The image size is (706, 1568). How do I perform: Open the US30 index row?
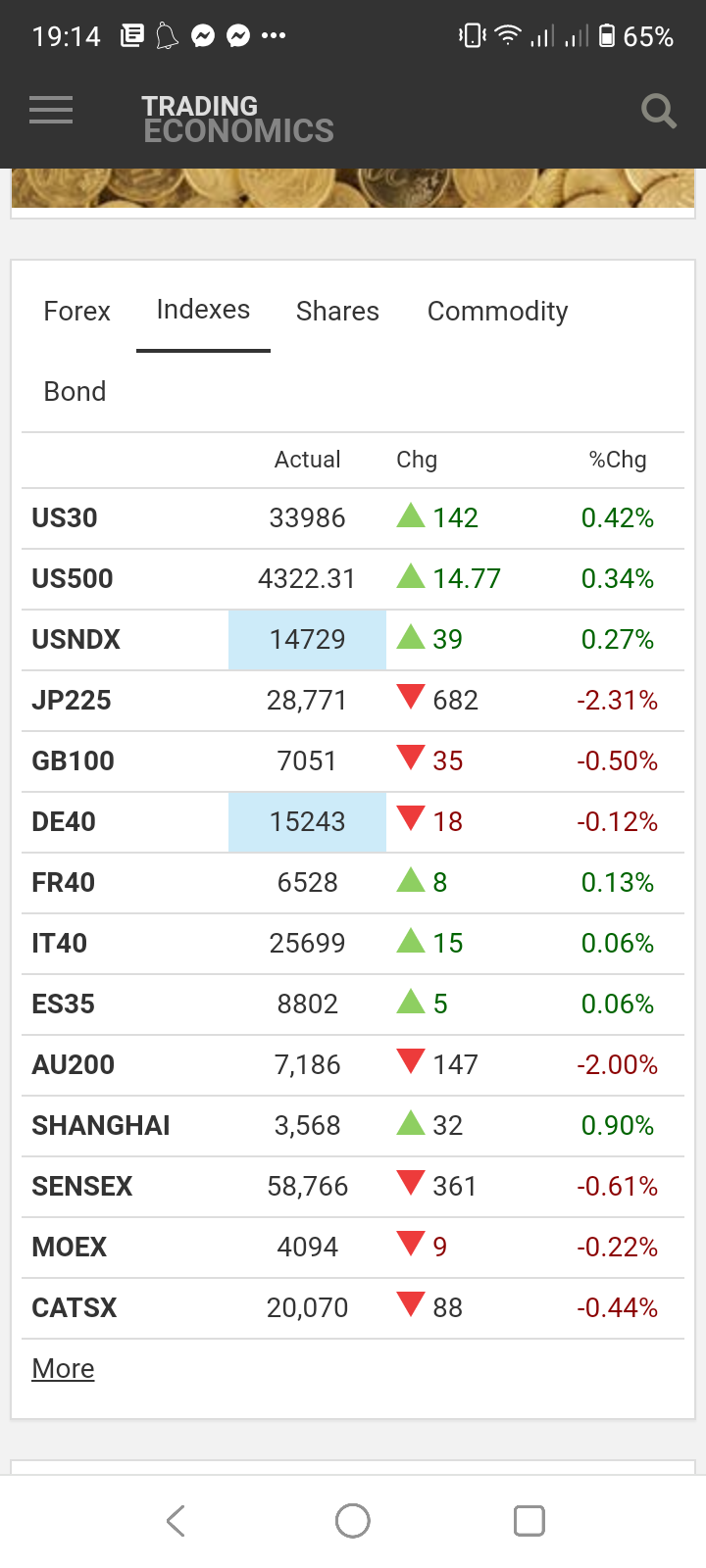[65, 518]
